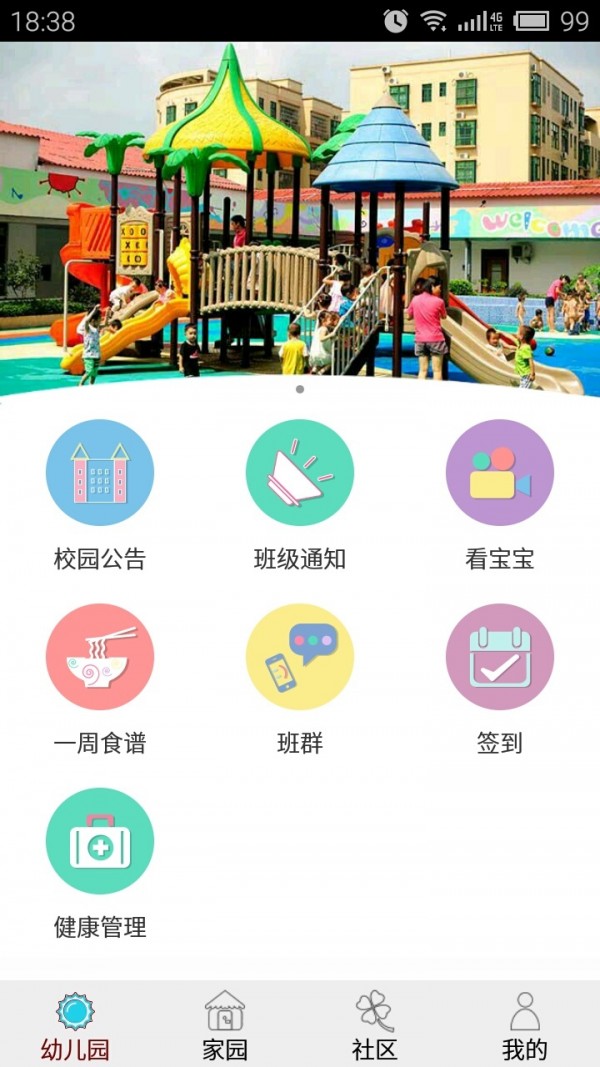Select the 幼儿园 tab
This screenshot has height=1067, width=600.
[75, 1024]
